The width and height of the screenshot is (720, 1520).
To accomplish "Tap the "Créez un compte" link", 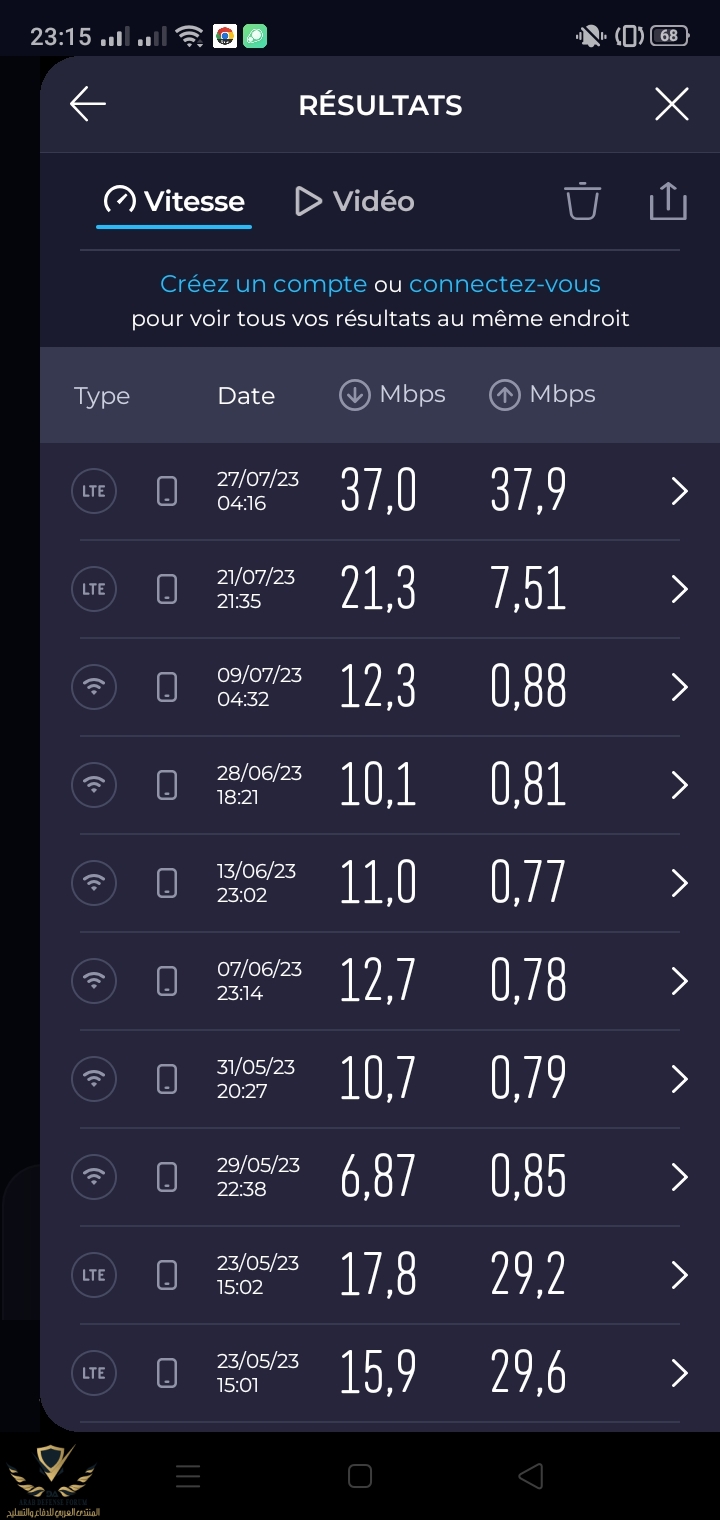I will (x=263, y=284).
